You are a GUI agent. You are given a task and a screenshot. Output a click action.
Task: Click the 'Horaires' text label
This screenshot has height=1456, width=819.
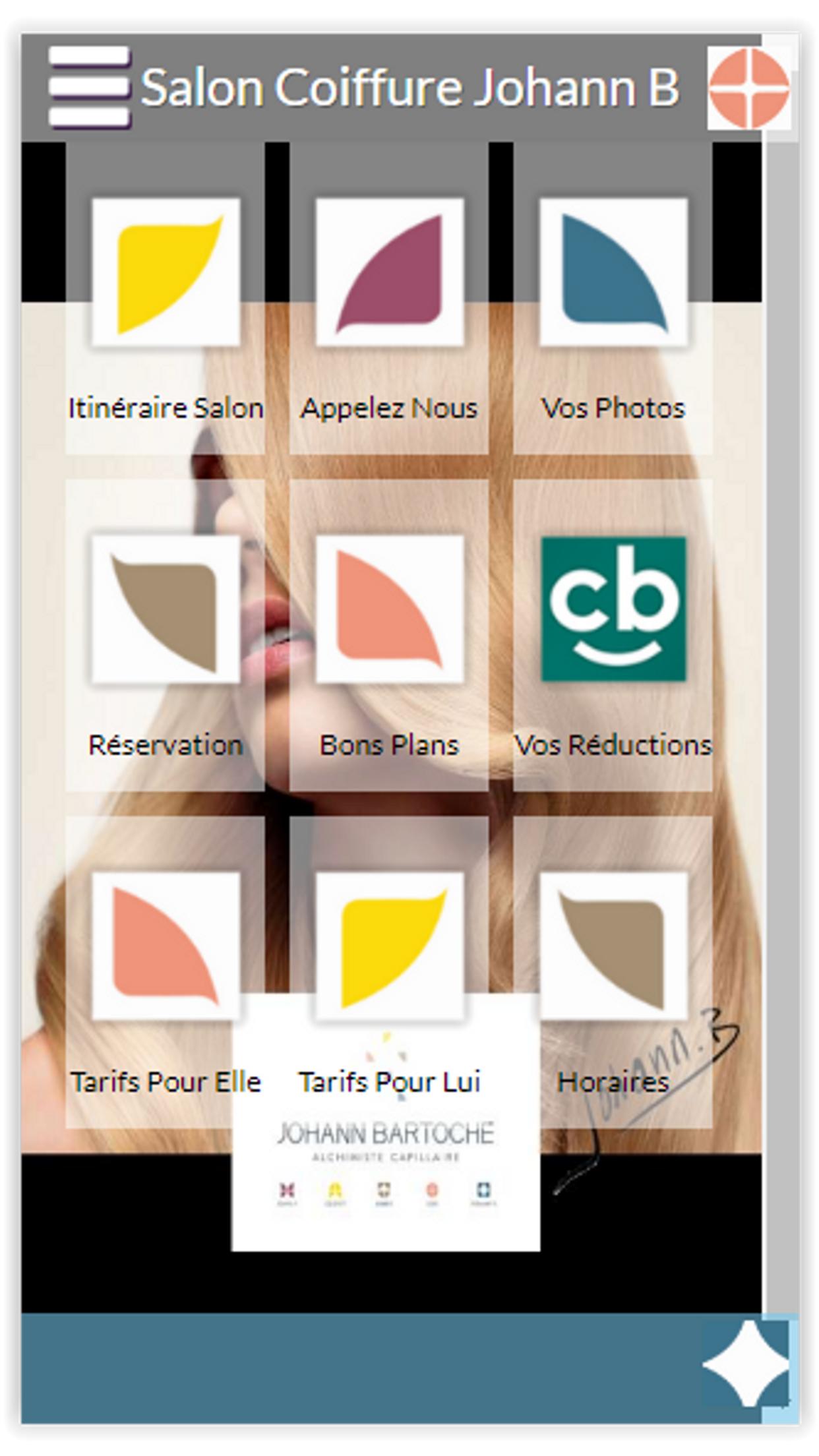coord(613,1080)
